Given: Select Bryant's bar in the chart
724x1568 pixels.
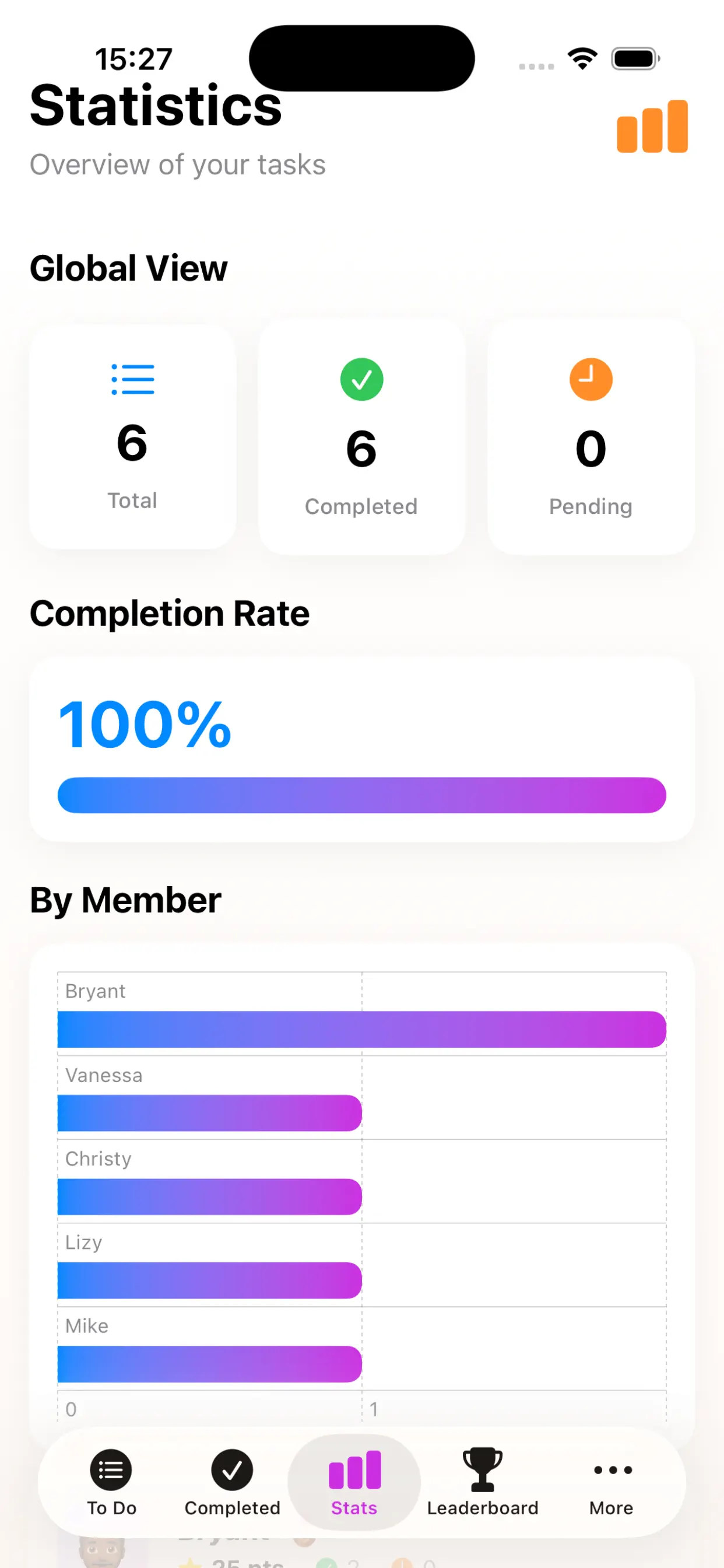Looking at the screenshot, I should [361, 1028].
